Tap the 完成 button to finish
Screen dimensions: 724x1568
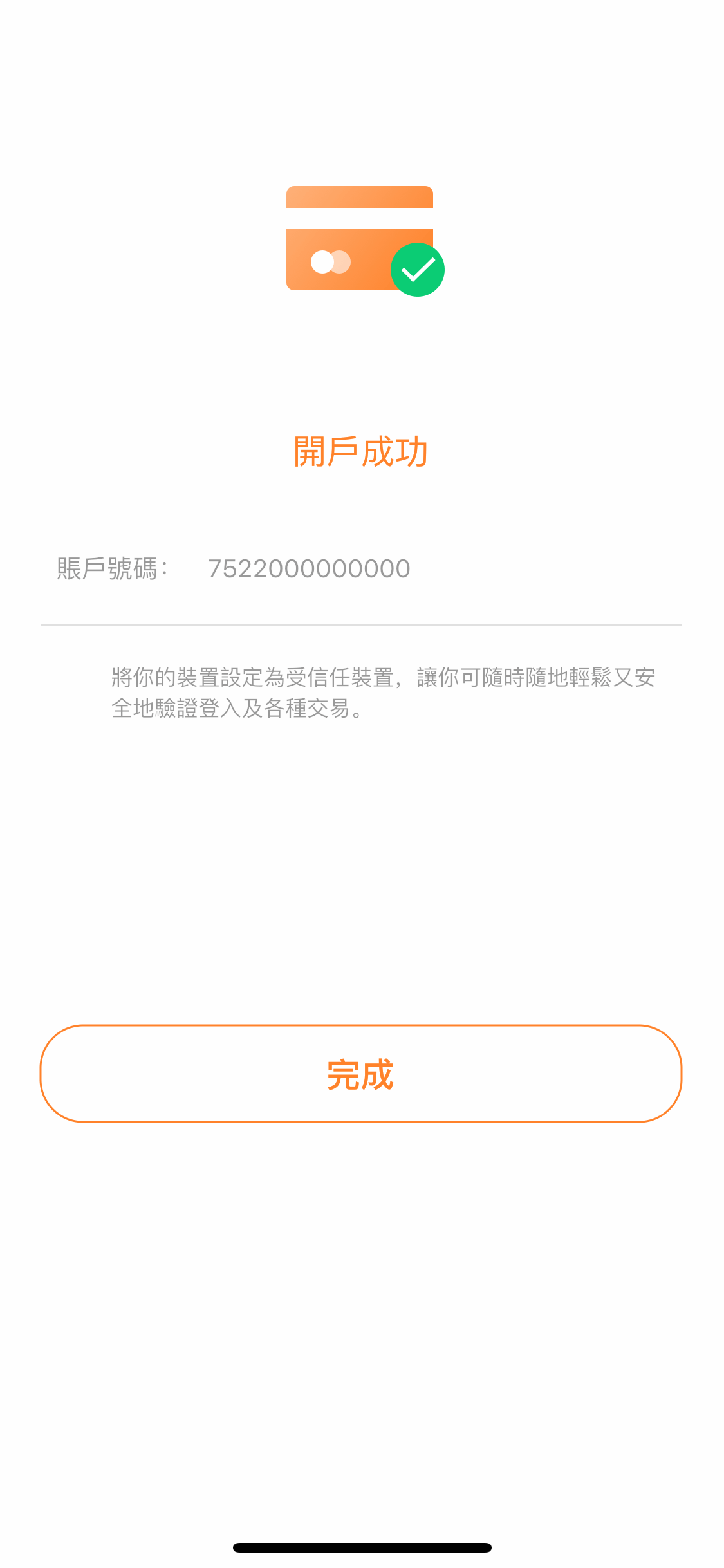(360, 1074)
